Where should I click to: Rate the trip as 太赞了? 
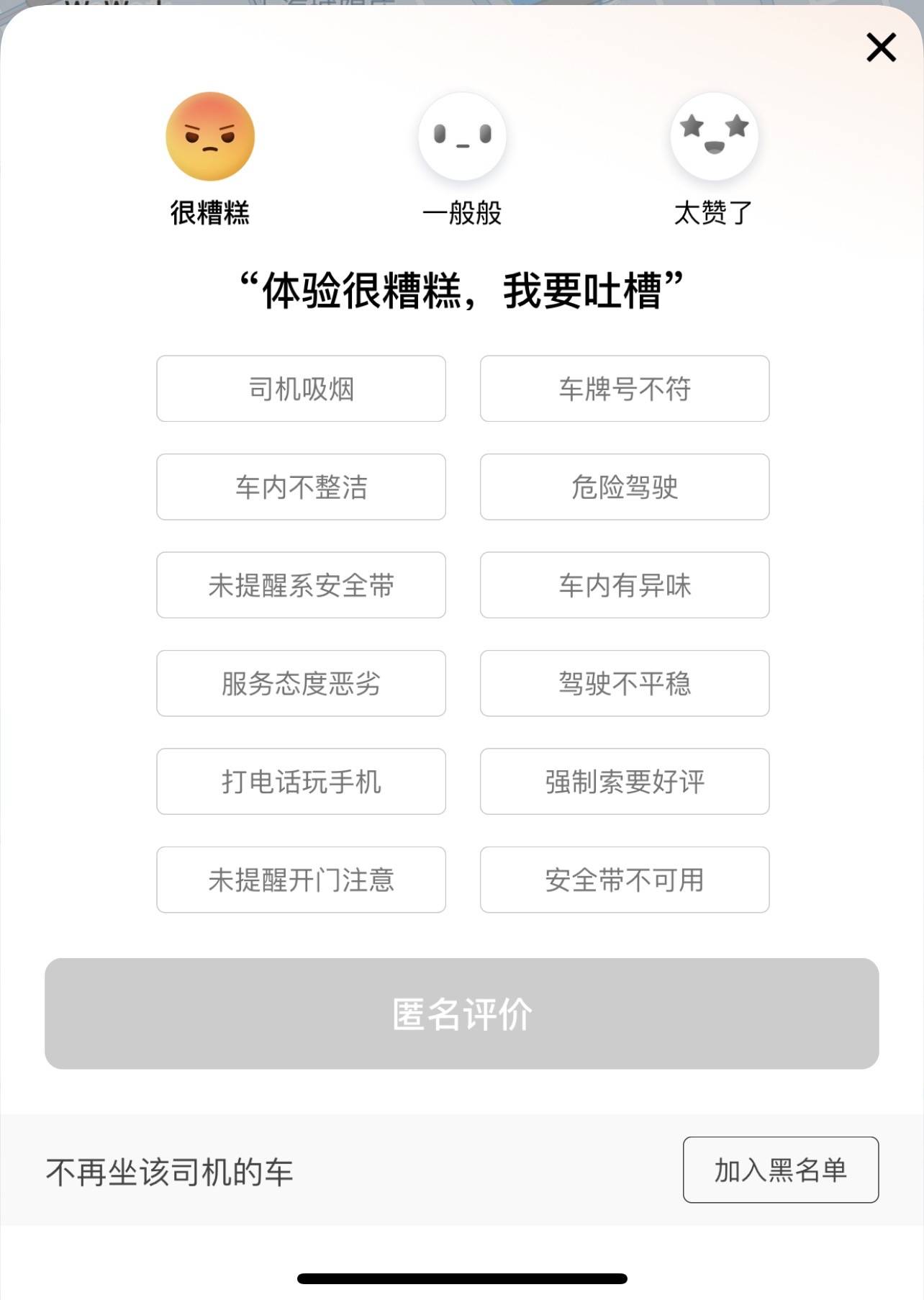[714, 137]
